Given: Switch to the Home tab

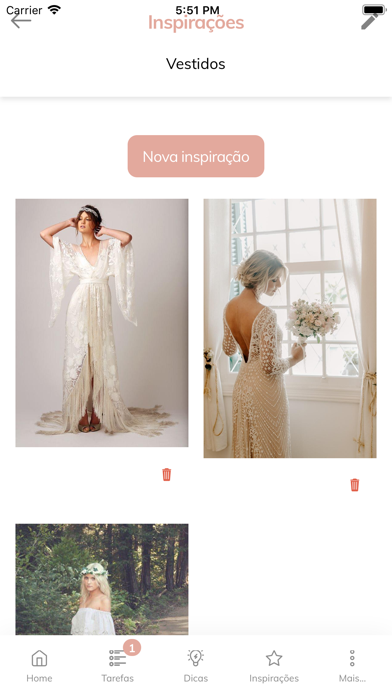Looking at the screenshot, I should [x=39, y=666].
